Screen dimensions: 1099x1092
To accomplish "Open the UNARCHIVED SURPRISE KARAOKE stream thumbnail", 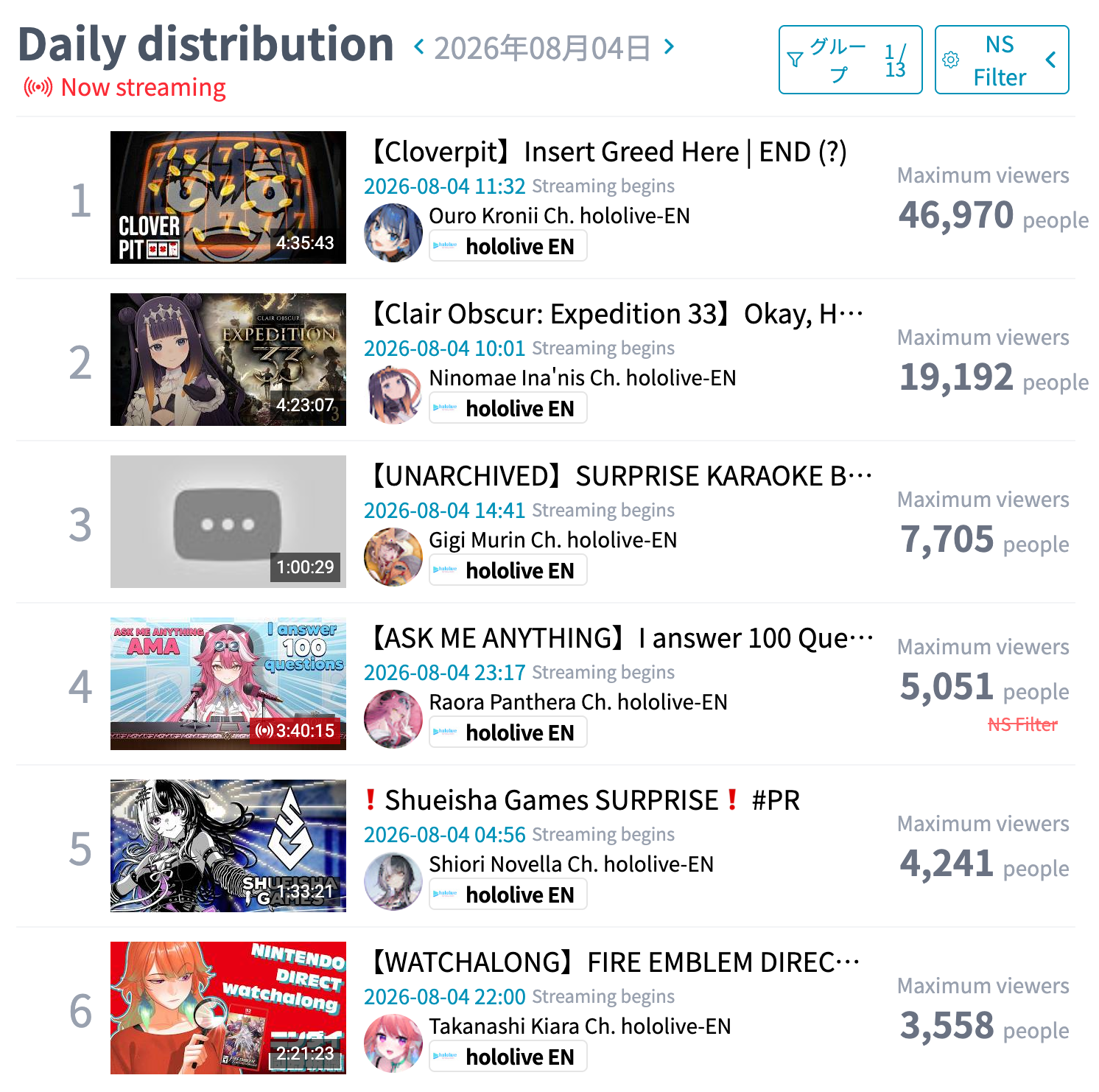I will 228,522.
